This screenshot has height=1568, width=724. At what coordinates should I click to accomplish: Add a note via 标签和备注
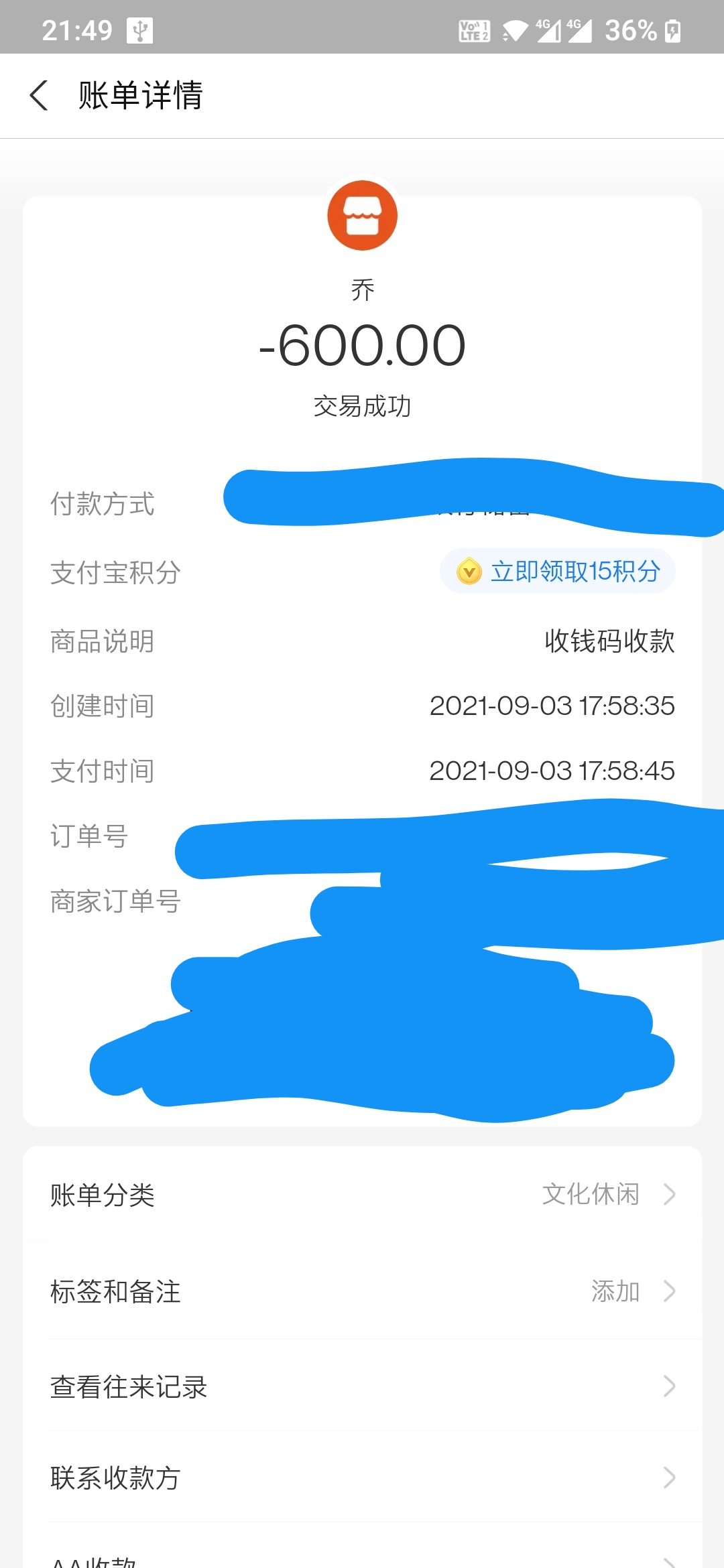tap(362, 1291)
